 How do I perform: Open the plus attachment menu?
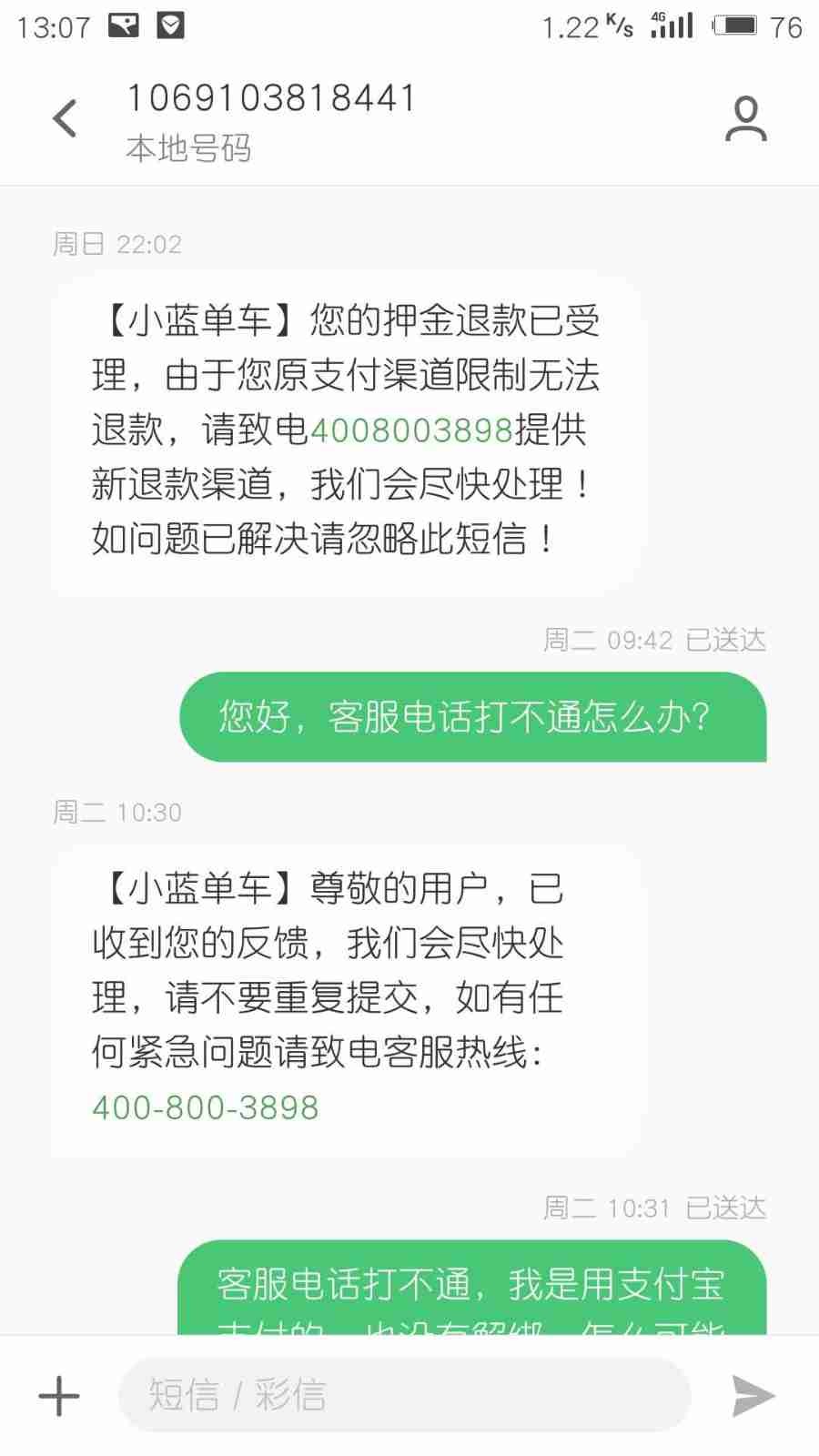(59, 1395)
